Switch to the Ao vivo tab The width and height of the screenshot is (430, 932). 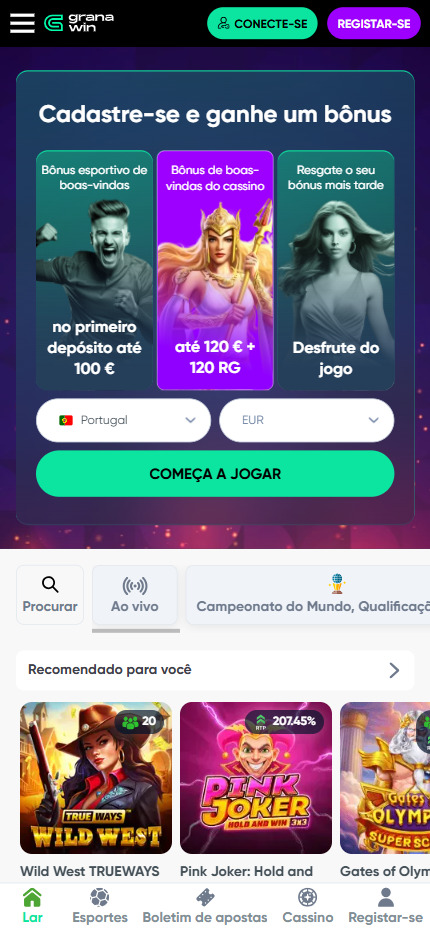[x=135, y=594]
